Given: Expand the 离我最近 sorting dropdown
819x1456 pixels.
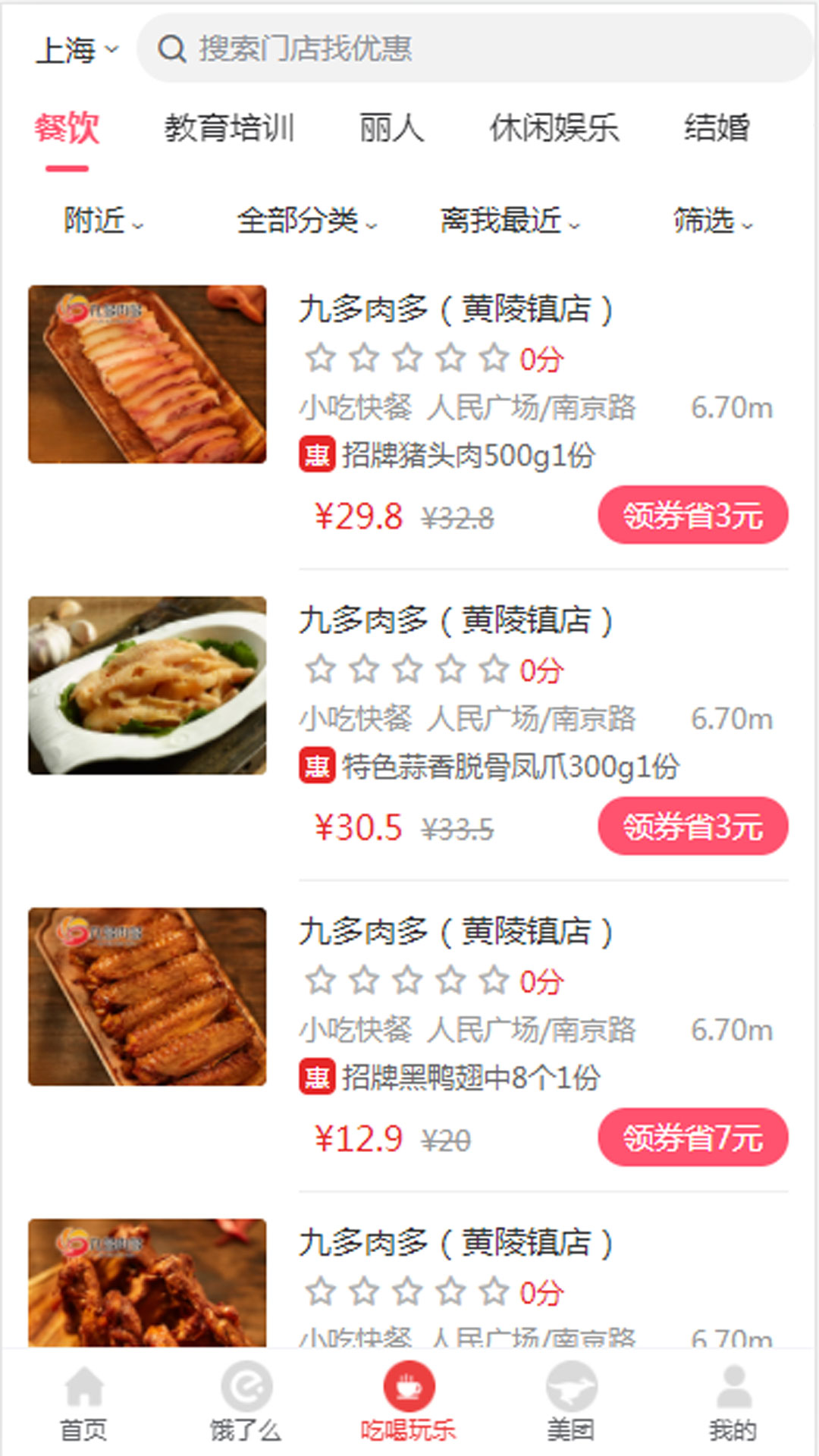Looking at the screenshot, I should coord(507,222).
